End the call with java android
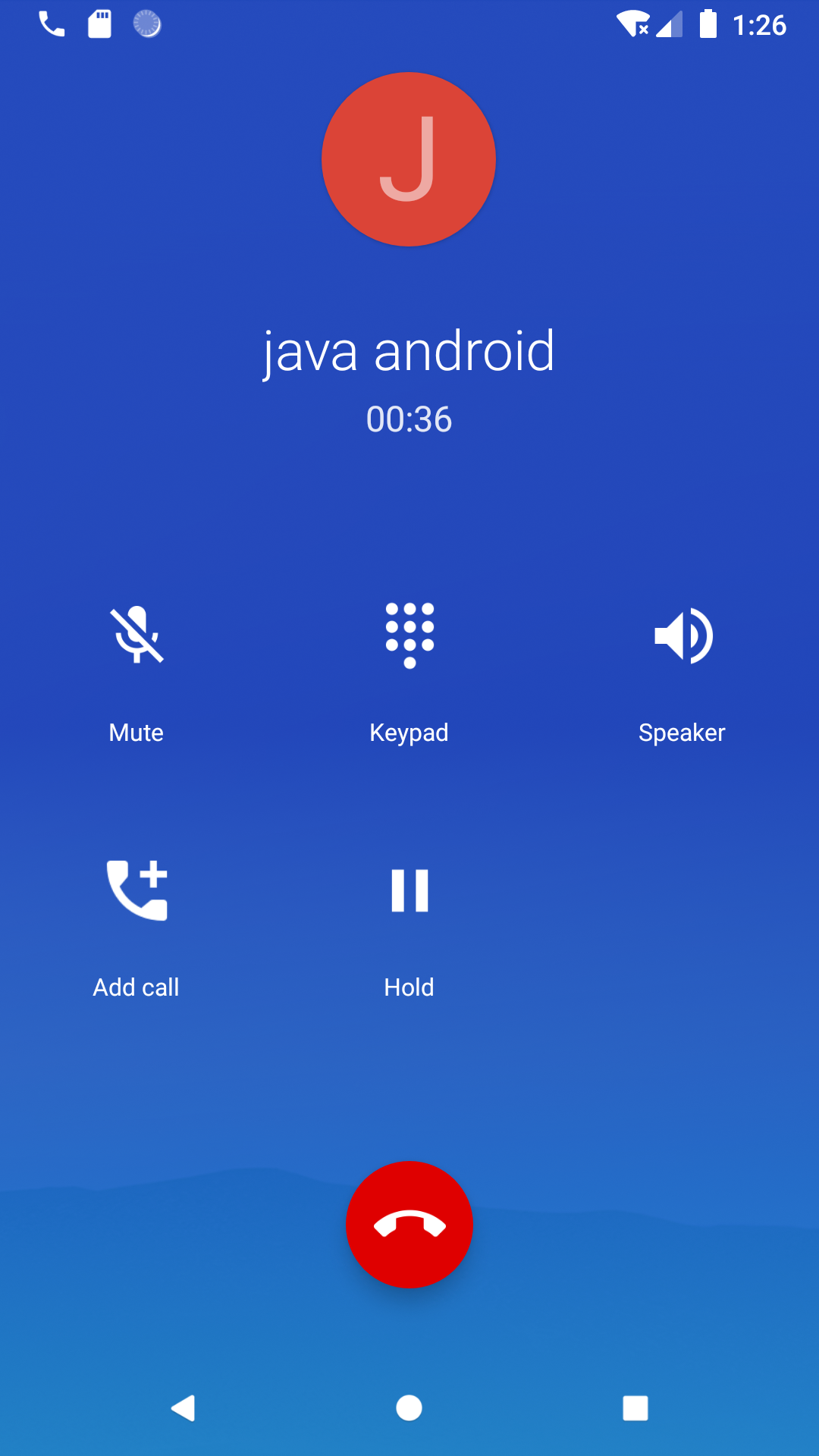 [x=409, y=1225]
